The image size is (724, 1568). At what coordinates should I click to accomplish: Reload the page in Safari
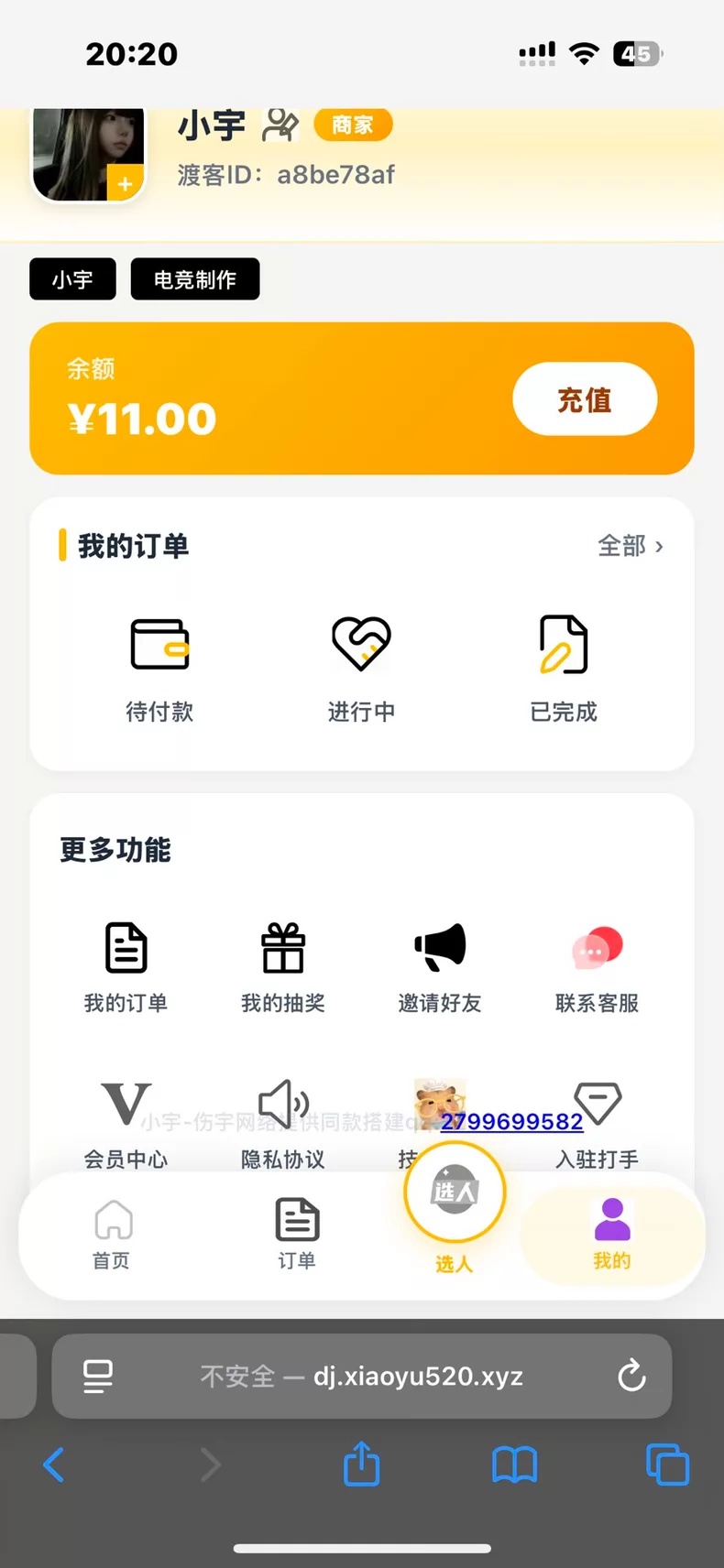[631, 1376]
